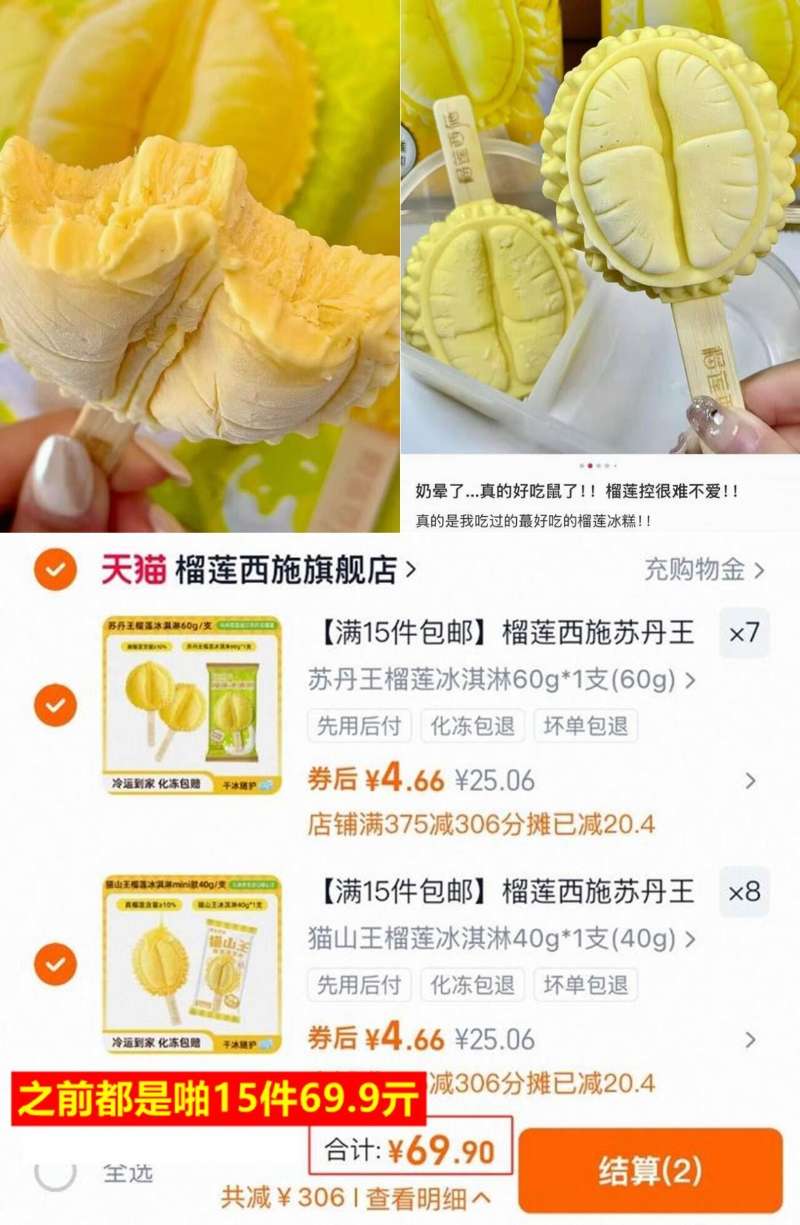
Task: Open SKU options via arrow after 60g*1支(60g)
Action: [691, 682]
